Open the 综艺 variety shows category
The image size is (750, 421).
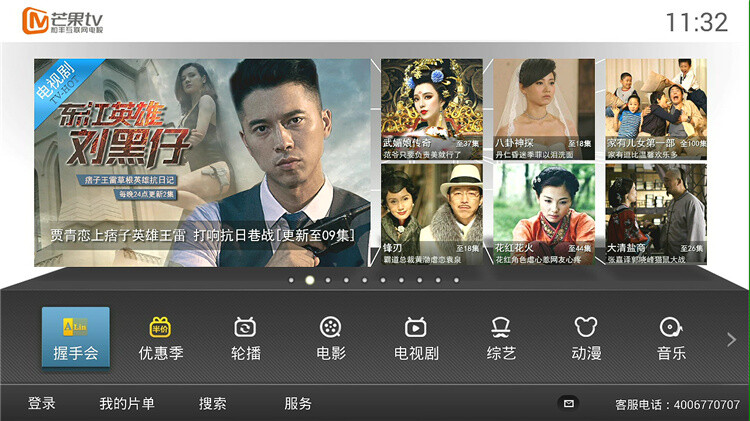[501, 338]
